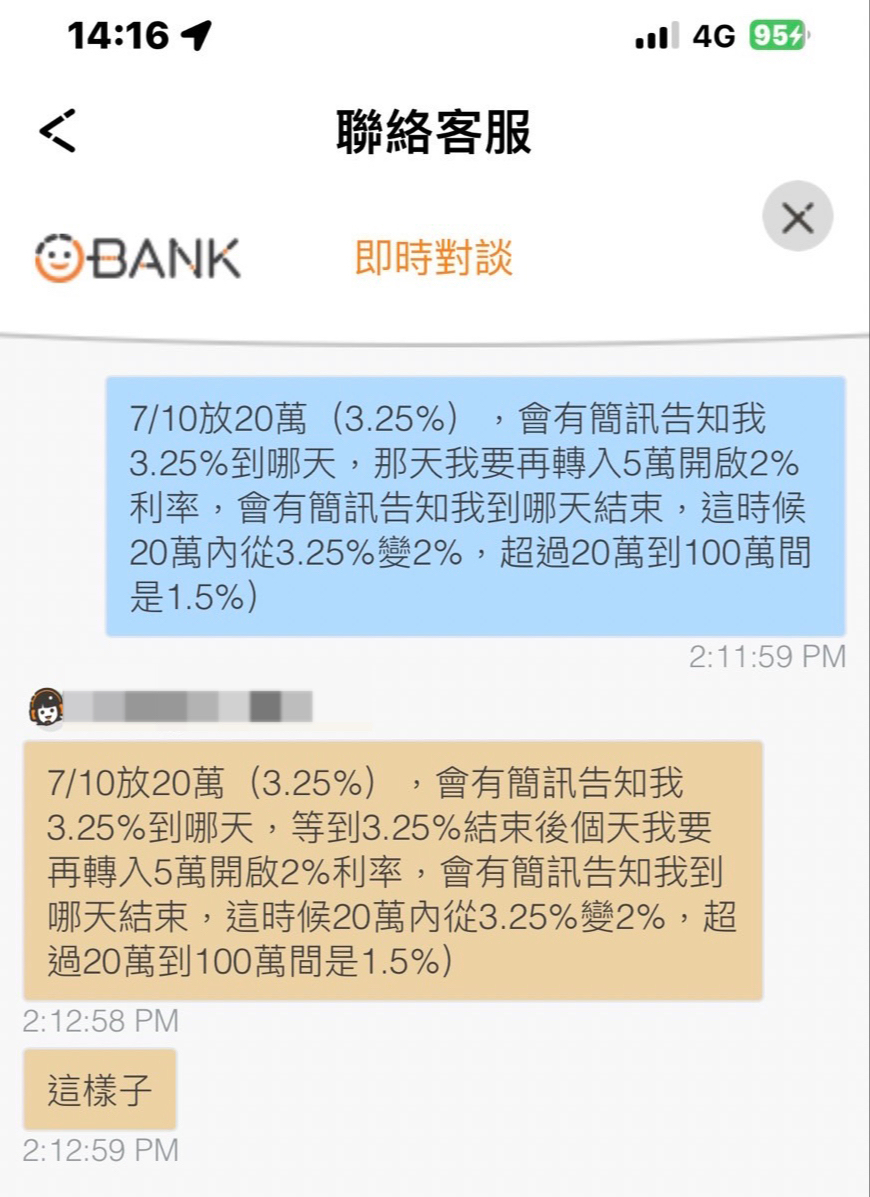The width and height of the screenshot is (870, 1197).
Task: Close the 即時對談 live chat
Action: click(797, 216)
